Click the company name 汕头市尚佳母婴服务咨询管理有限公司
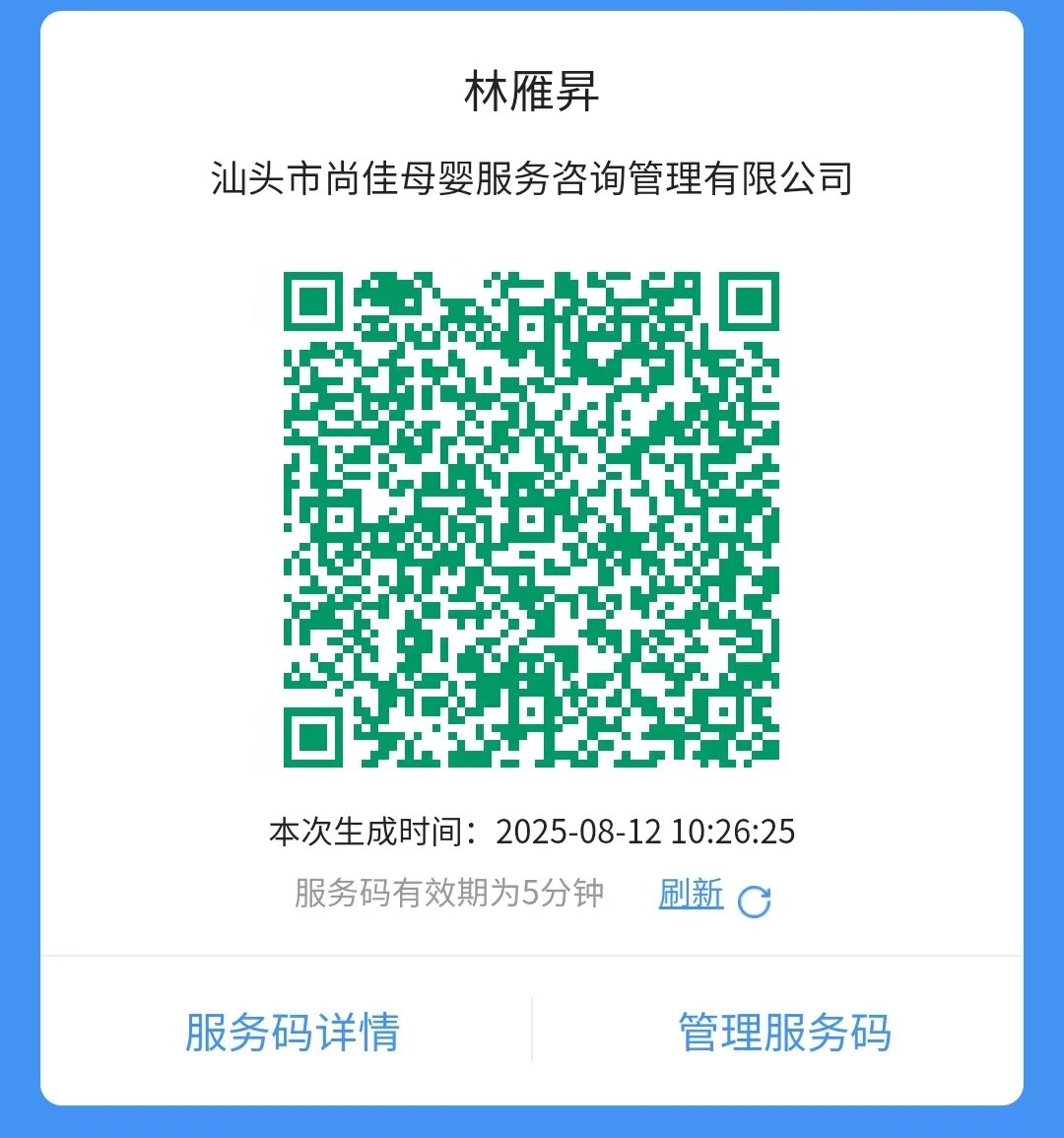The image size is (1064, 1138). coord(532,177)
